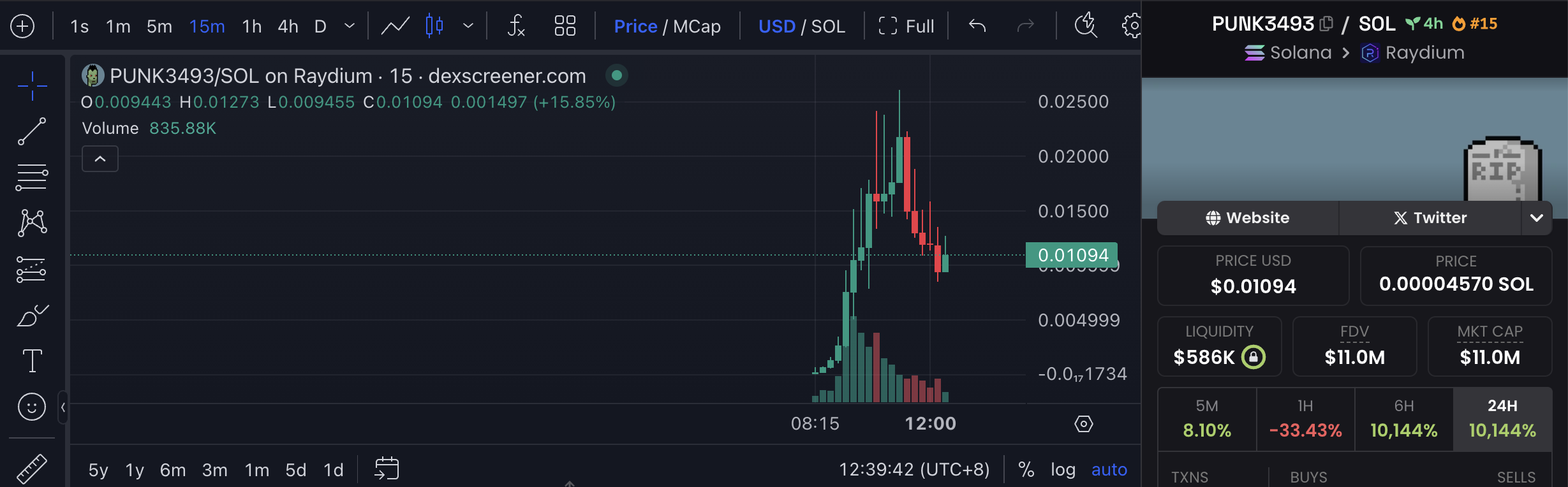The image size is (1568, 487).
Task: Enter Full screen chart mode
Action: pos(906,26)
